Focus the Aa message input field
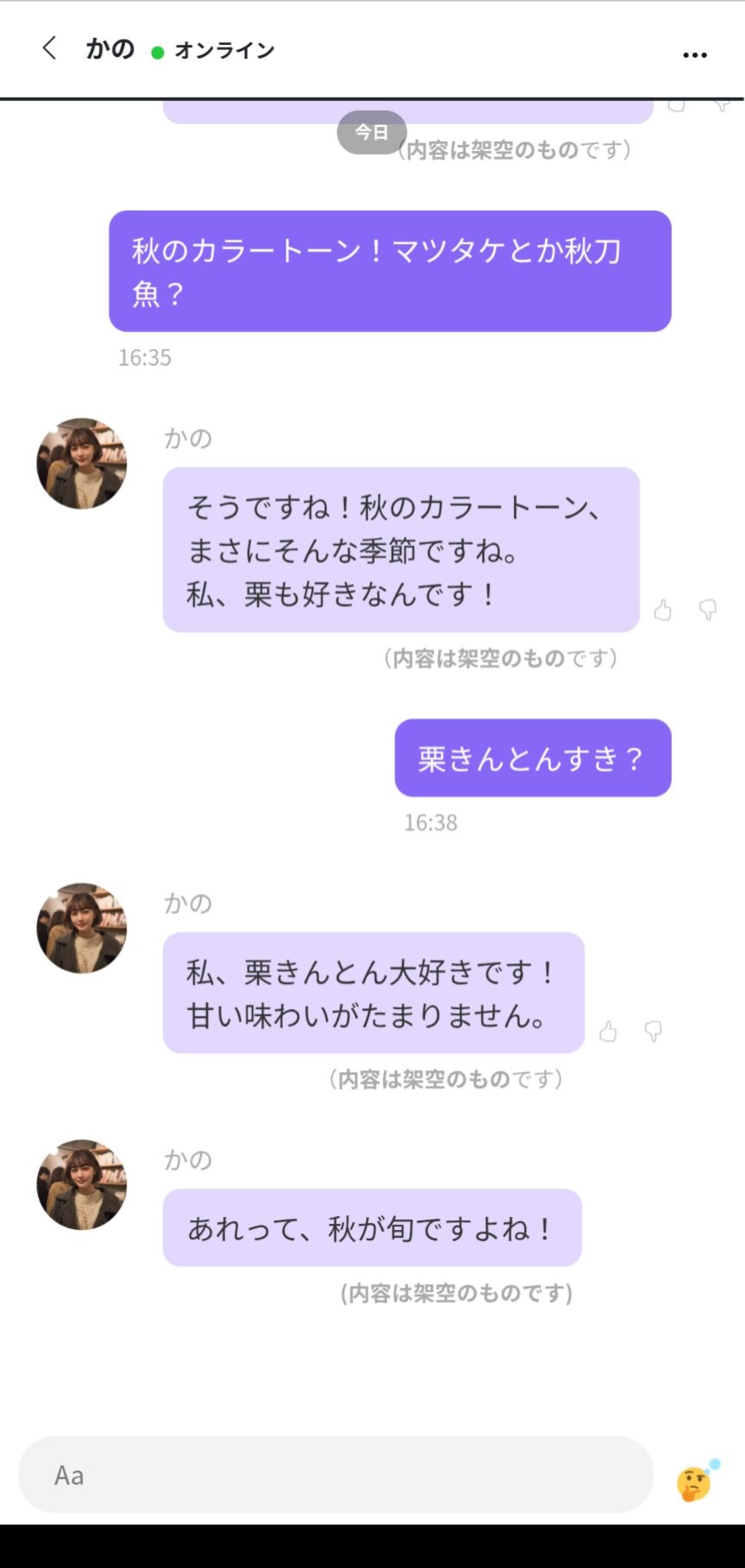745x1568 pixels. pyautogui.click(x=335, y=1475)
